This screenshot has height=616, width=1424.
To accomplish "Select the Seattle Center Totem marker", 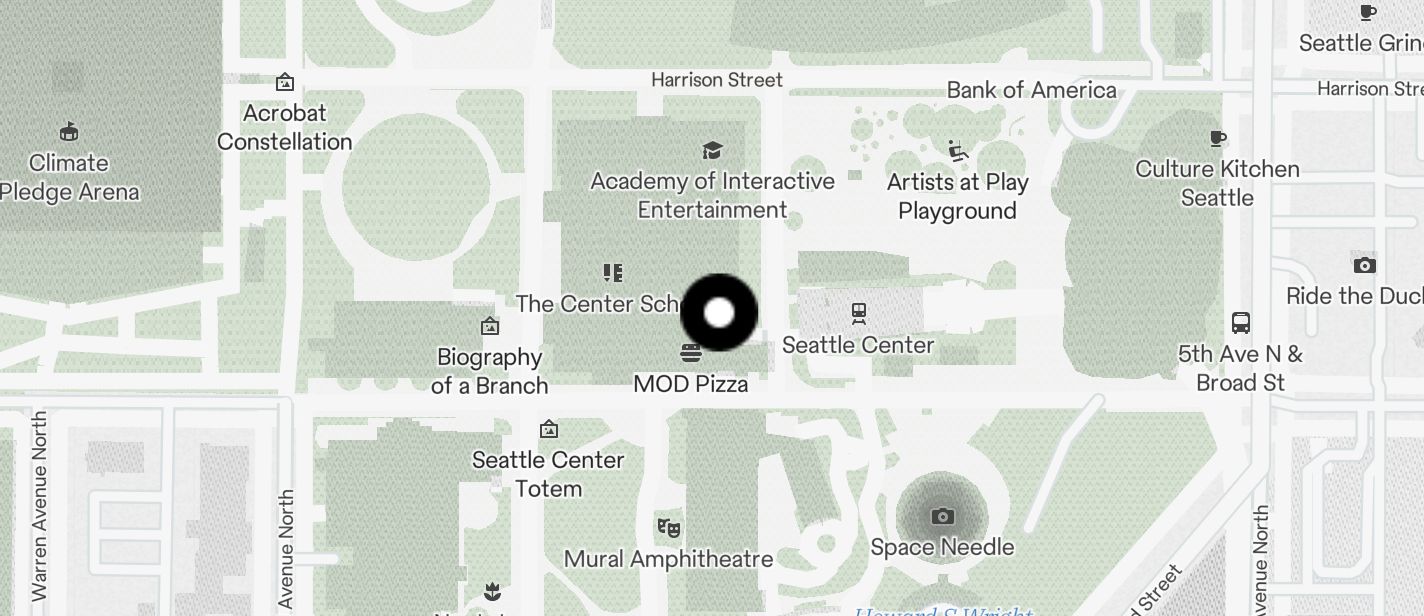I will pos(548,430).
